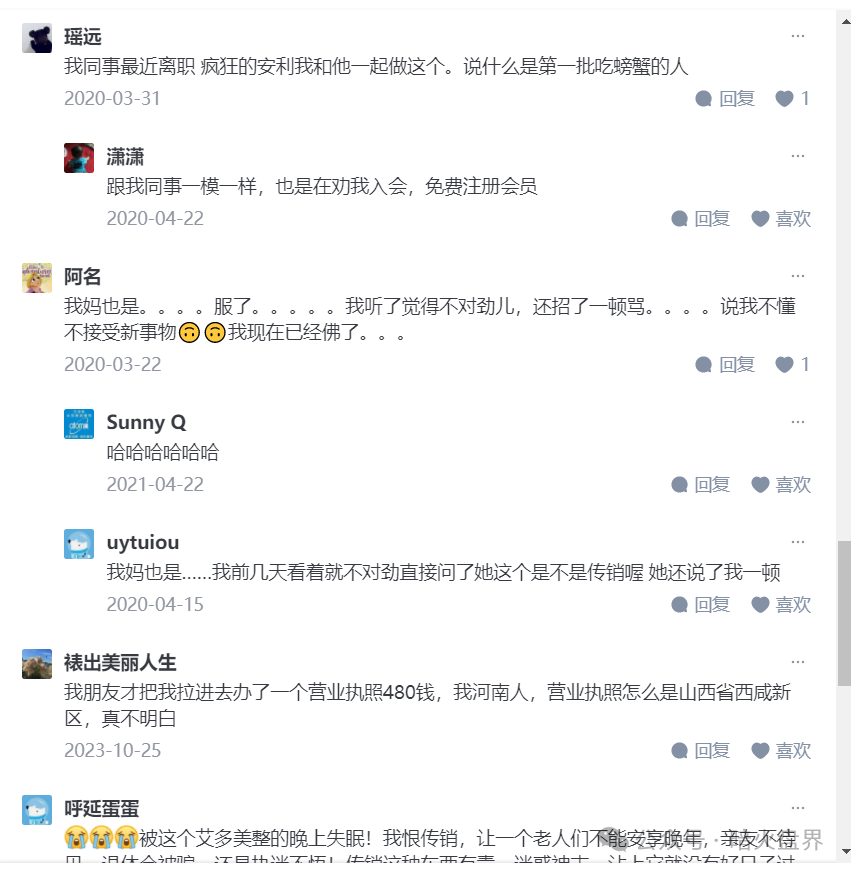View 阿名's profile avatar
The image size is (851, 874).
click(37, 278)
